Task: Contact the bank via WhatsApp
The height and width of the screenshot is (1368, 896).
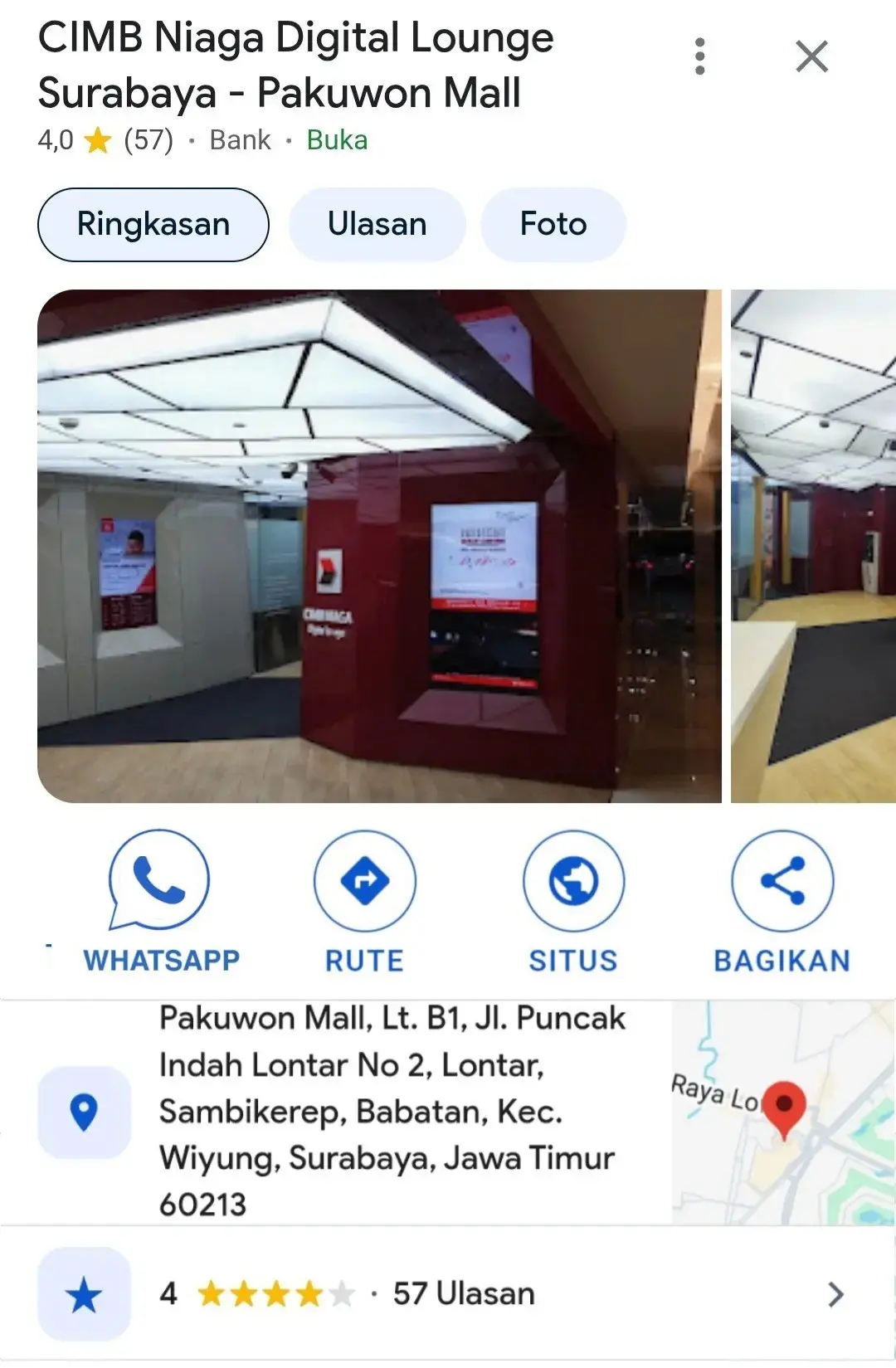Action: coord(160,902)
